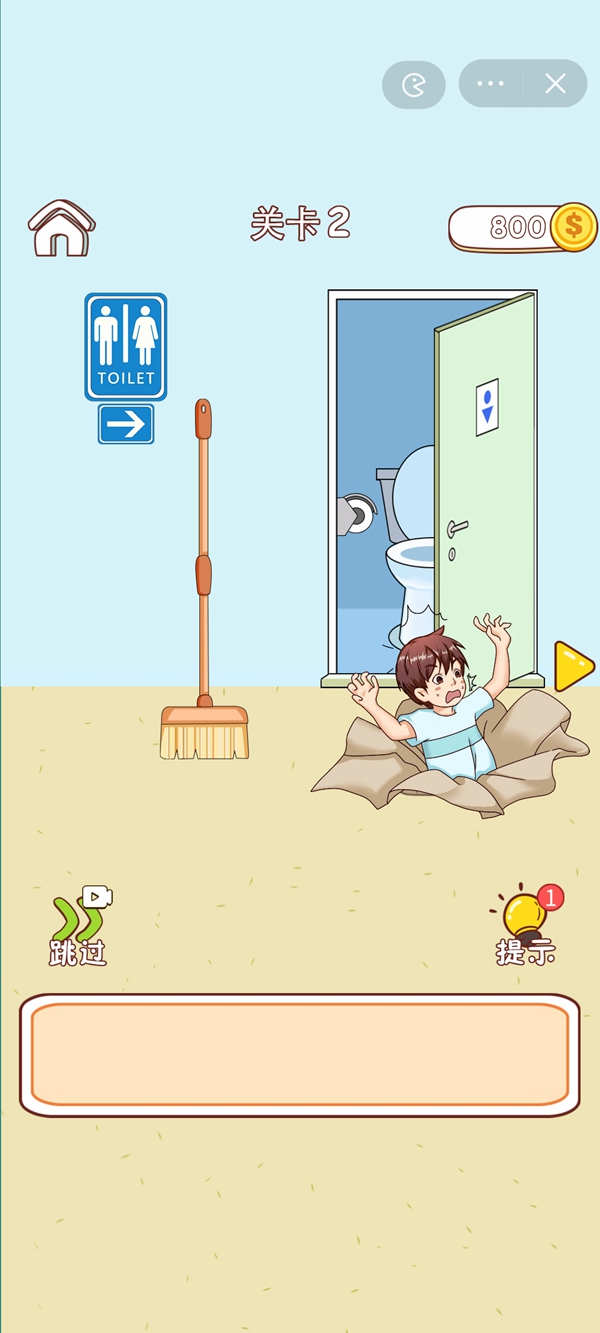Open the round game icon next to menu
This screenshot has width=600, height=1333.
click(413, 86)
